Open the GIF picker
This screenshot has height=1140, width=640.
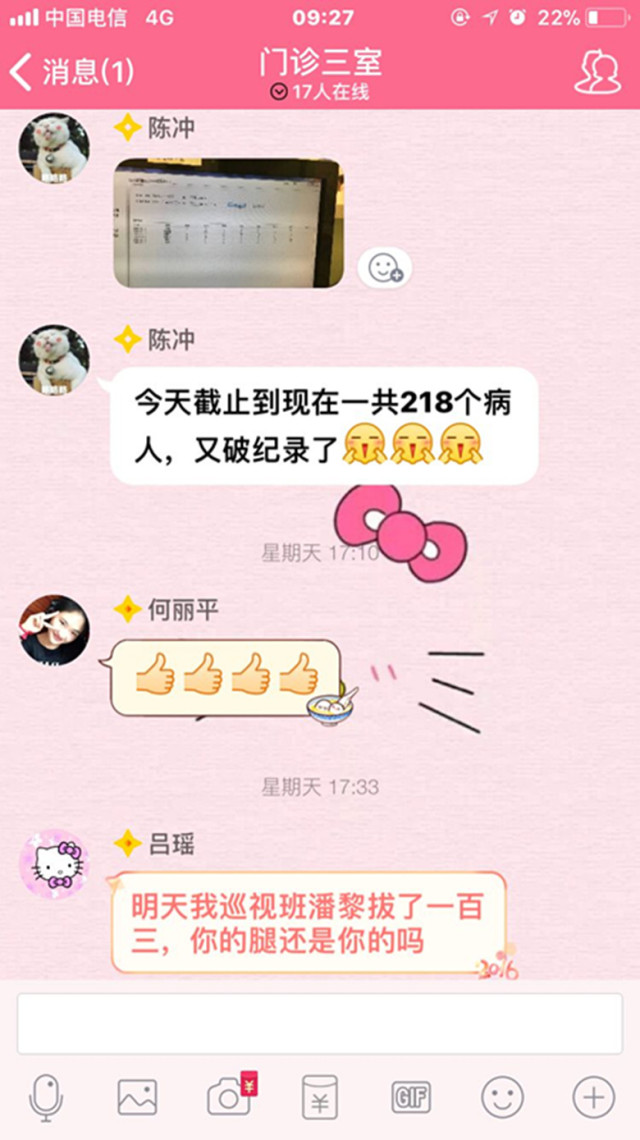point(411,1097)
